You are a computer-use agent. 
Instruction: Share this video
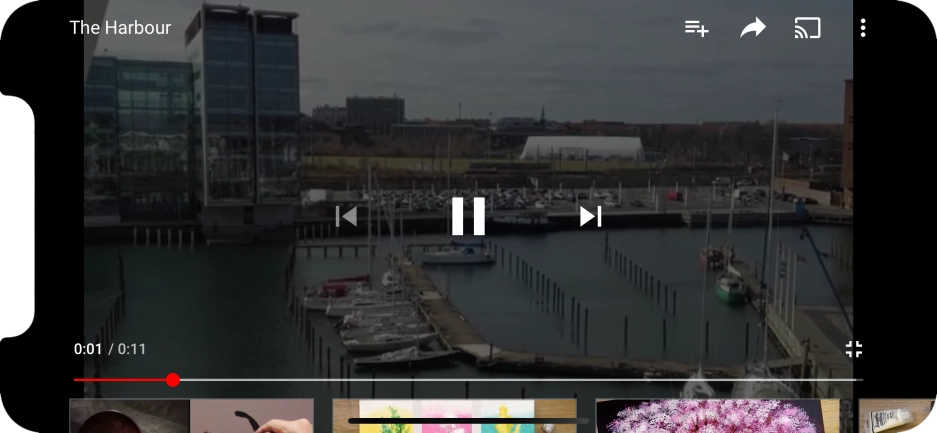752,28
